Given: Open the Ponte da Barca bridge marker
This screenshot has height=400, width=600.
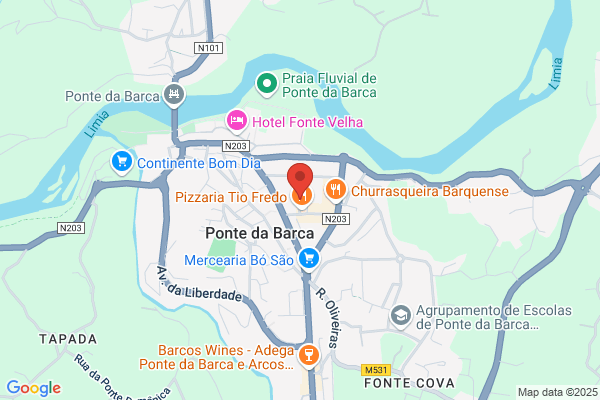Looking at the screenshot, I should coord(174,95).
